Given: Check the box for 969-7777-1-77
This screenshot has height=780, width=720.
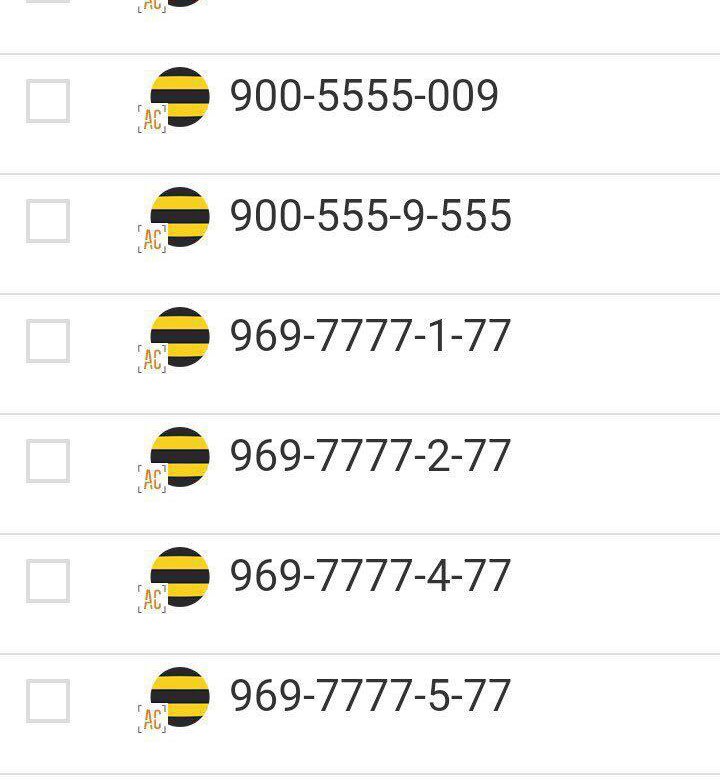Looking at the screenshot, I should coord(48,341).
